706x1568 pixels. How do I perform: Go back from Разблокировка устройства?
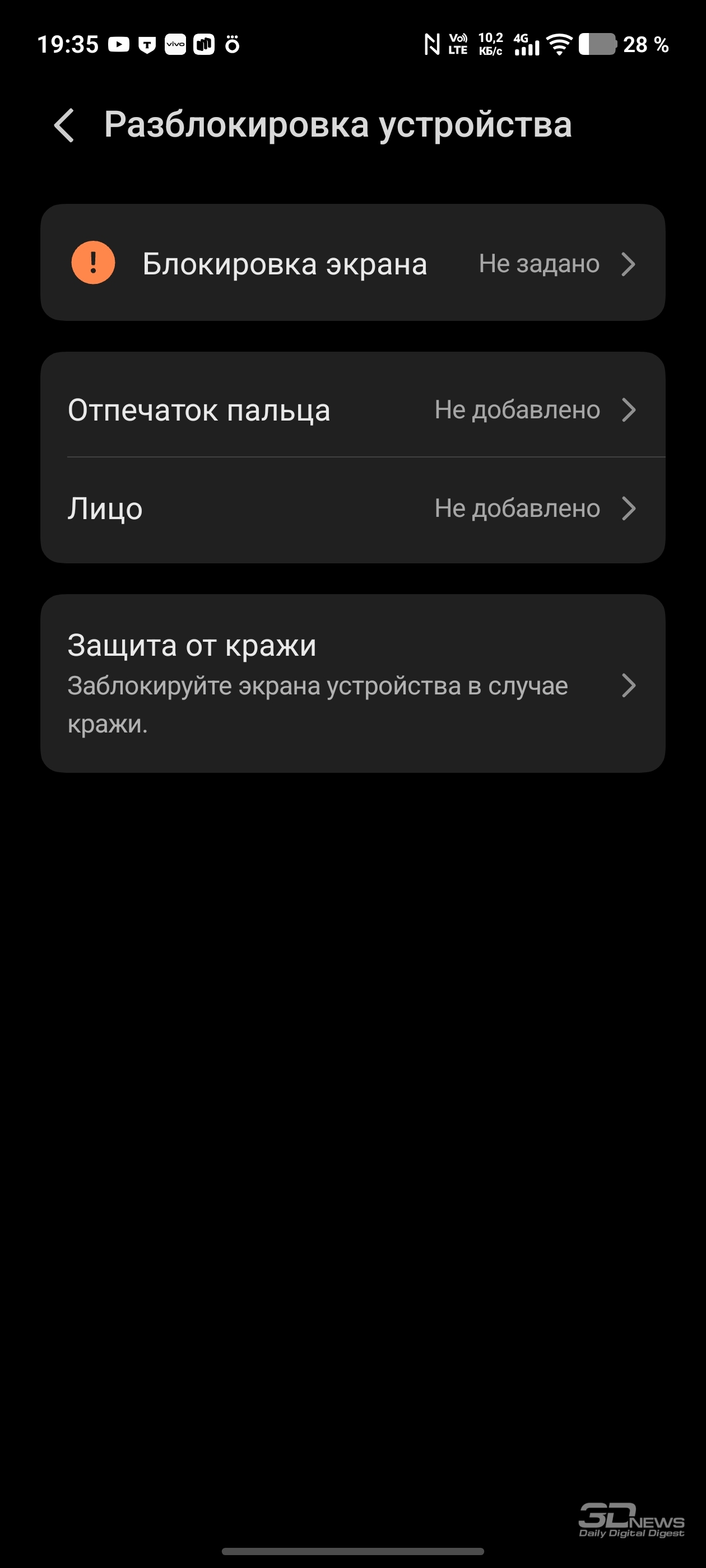[64, 125]
